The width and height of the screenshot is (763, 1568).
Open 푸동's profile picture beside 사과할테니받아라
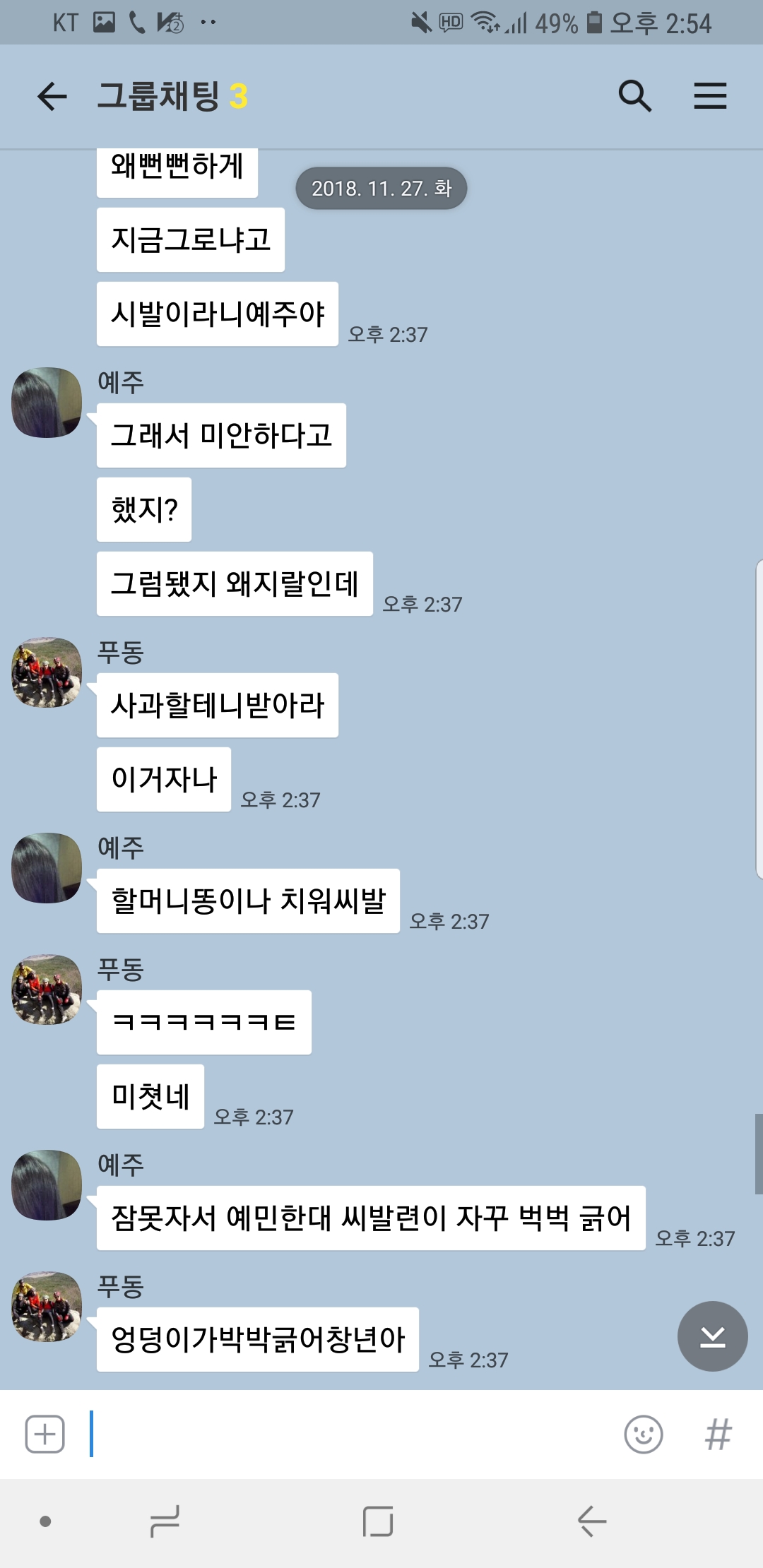pos(47,672)
